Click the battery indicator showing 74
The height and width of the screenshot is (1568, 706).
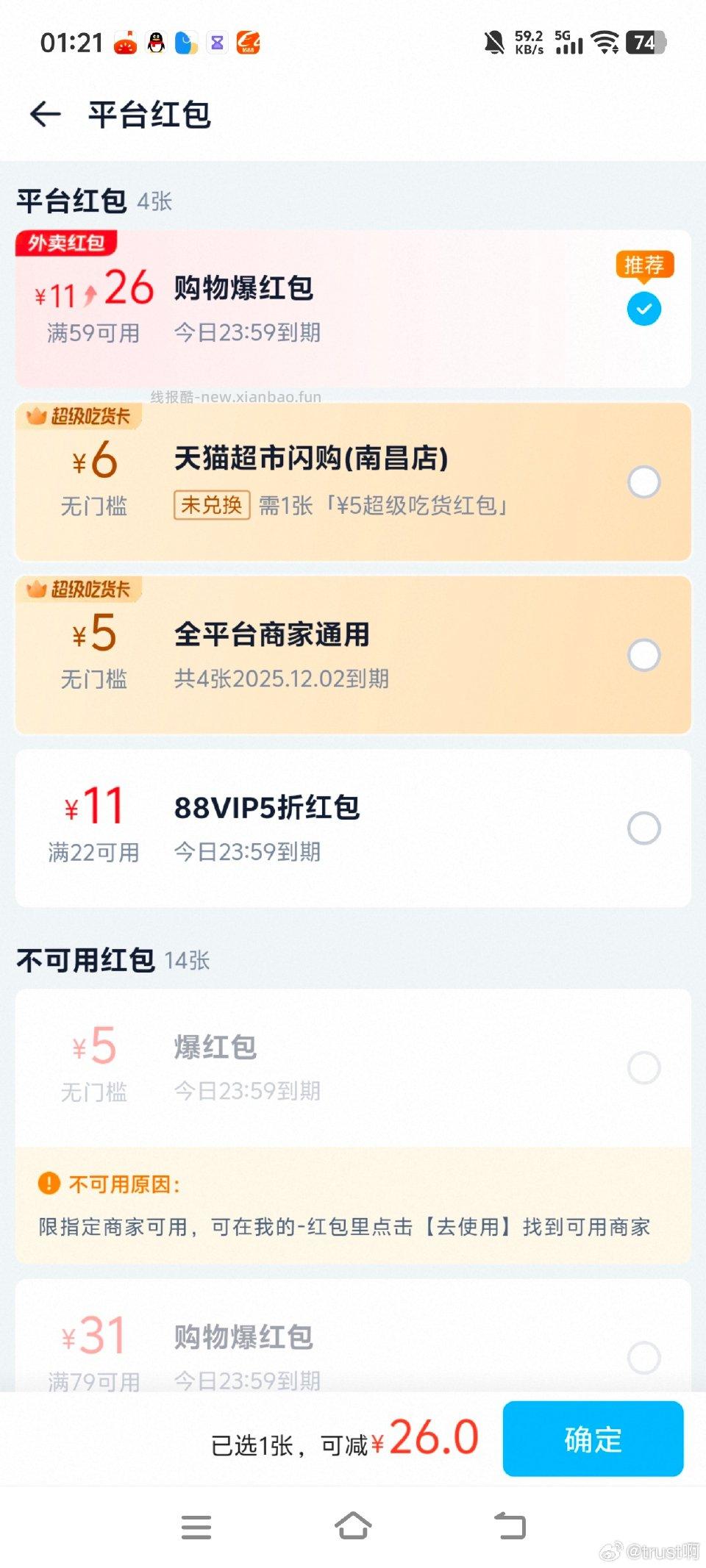pos(643,43)
